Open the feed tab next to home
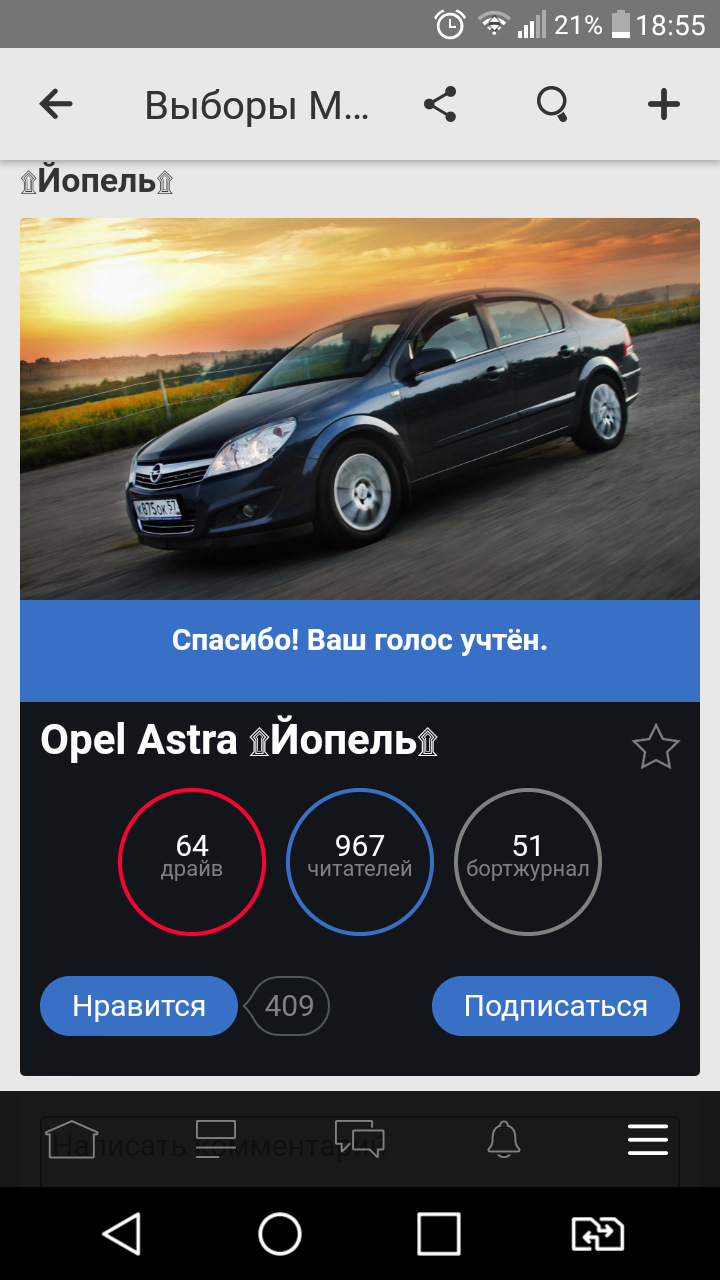This screenshot has width=720, height=1280. (x=216, y=1140)
